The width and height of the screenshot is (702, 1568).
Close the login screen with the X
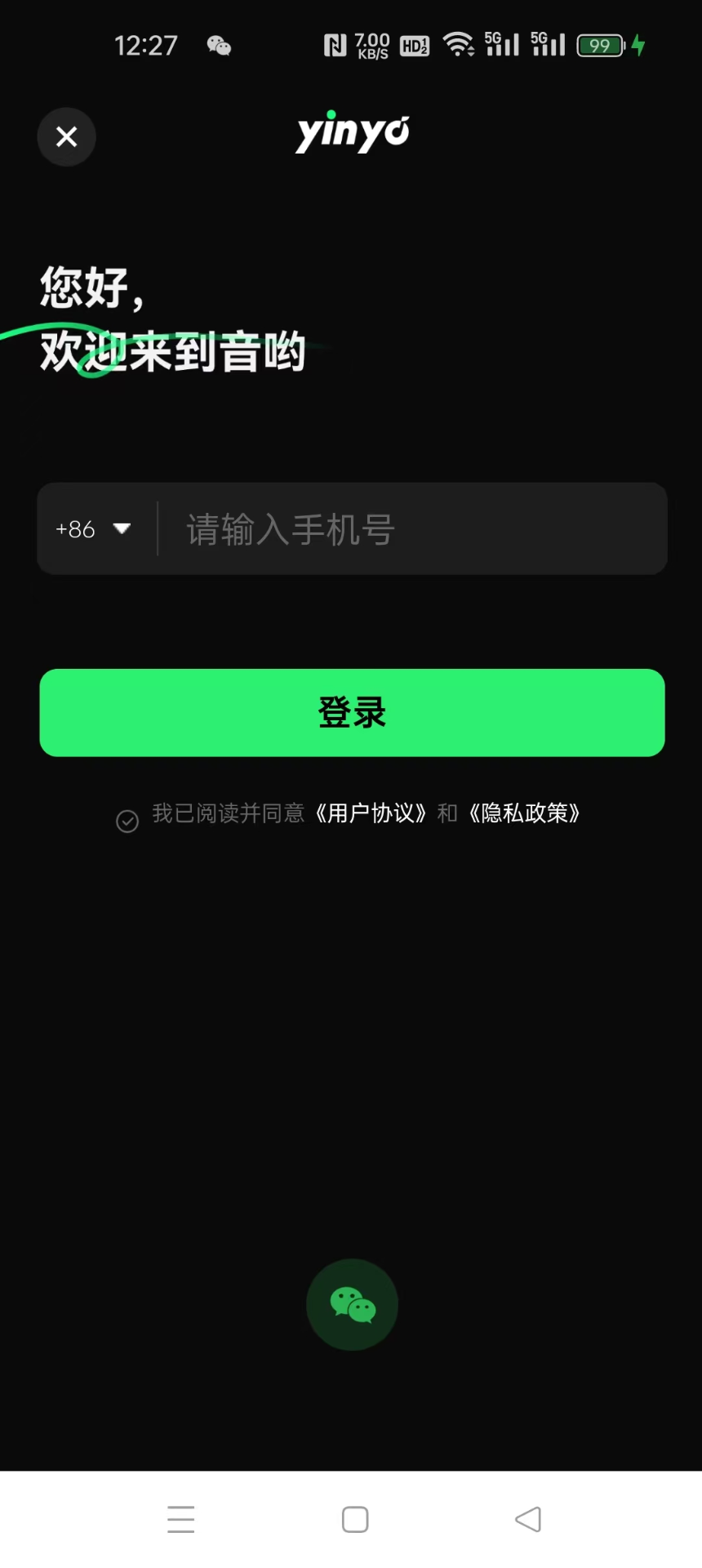tap(66, 136)
